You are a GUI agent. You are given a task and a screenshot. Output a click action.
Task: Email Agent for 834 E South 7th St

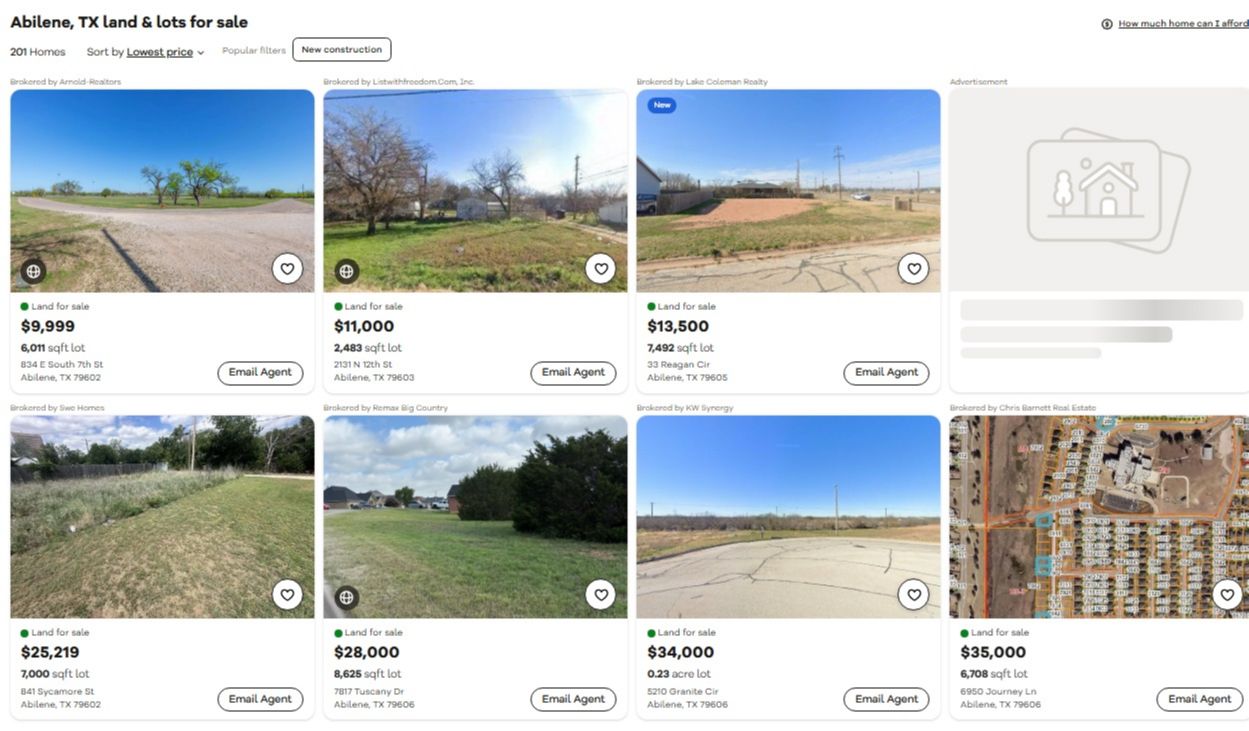(x=260, y=373)
